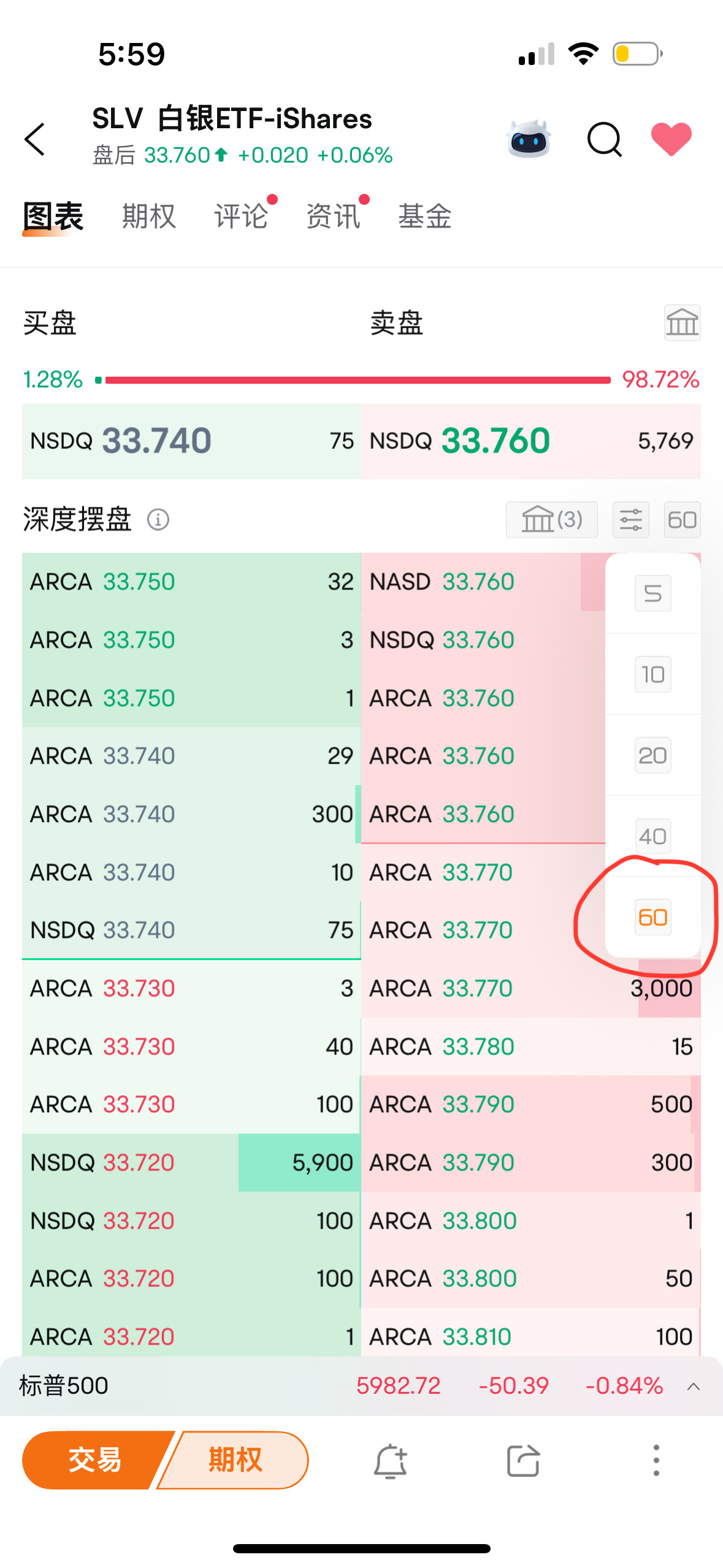Open the exchange filter showing (3)
This screenshot has height=1568, width=723.
(551, 520)
